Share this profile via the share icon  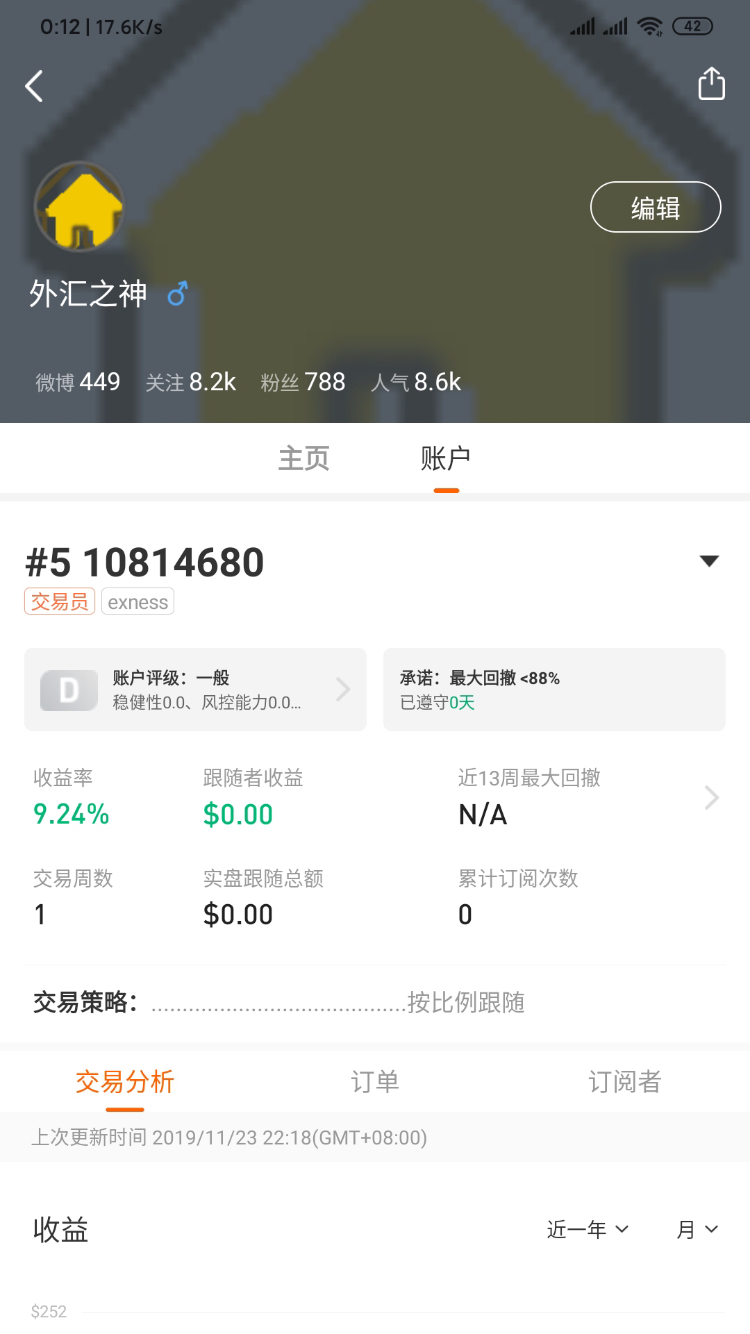[x=711, y=84]
